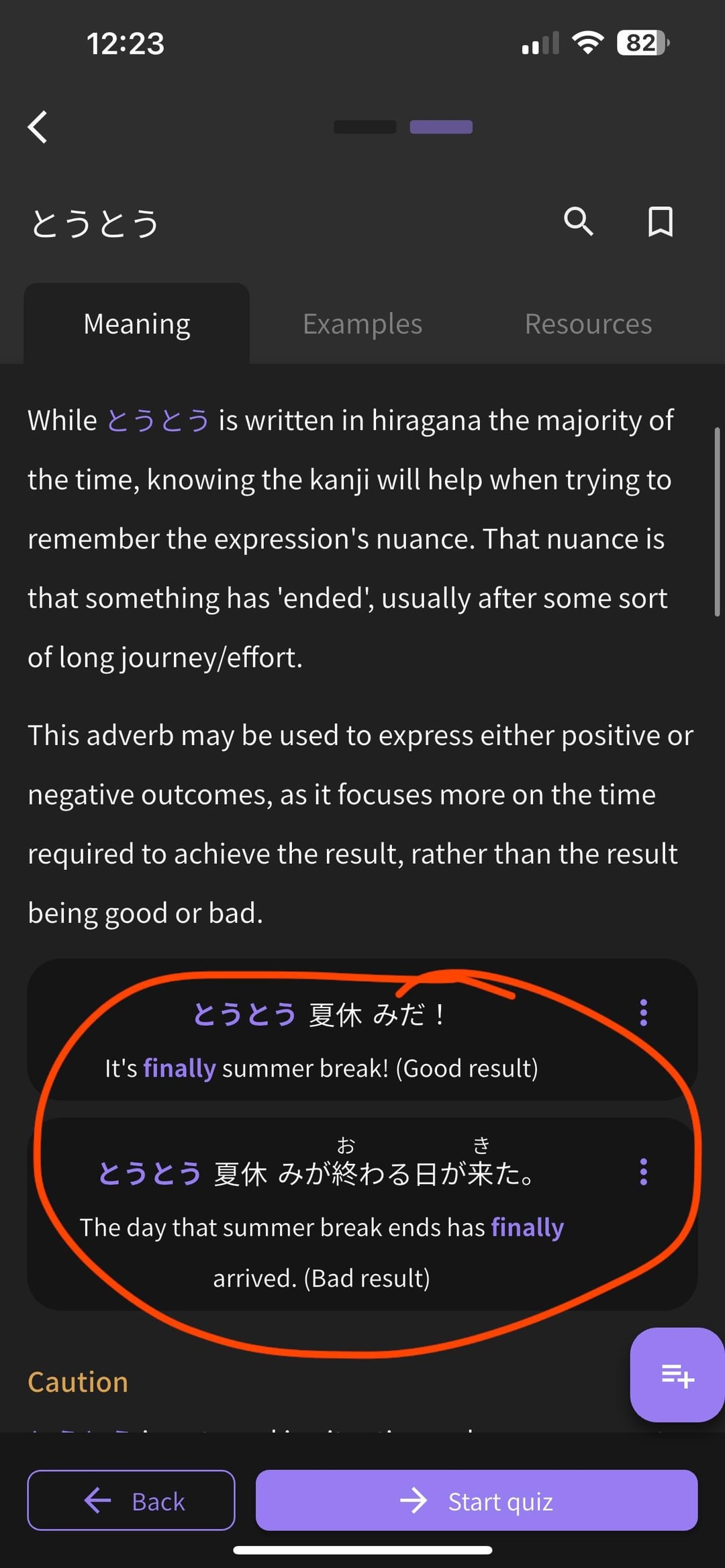Tap the bottom Back button
The image size is (725, 1568).
[x=132, y=1500]
